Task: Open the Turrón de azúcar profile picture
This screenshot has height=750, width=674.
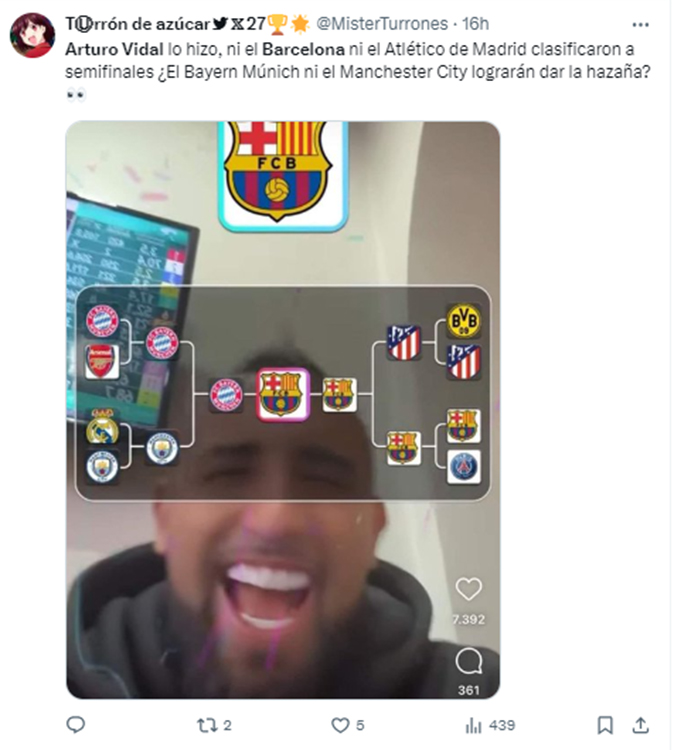Action: [x=32, y=35]
